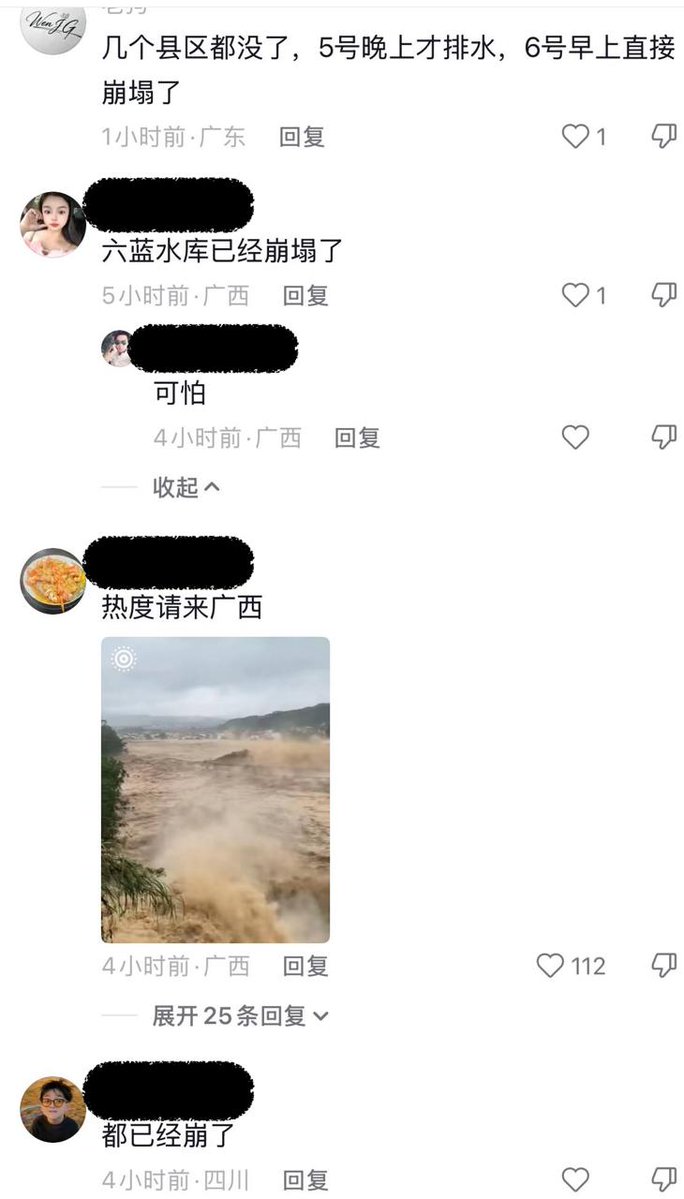Reply to the comment 热度请来广西
684x1199 pixels.
click(x=306, y=966)
